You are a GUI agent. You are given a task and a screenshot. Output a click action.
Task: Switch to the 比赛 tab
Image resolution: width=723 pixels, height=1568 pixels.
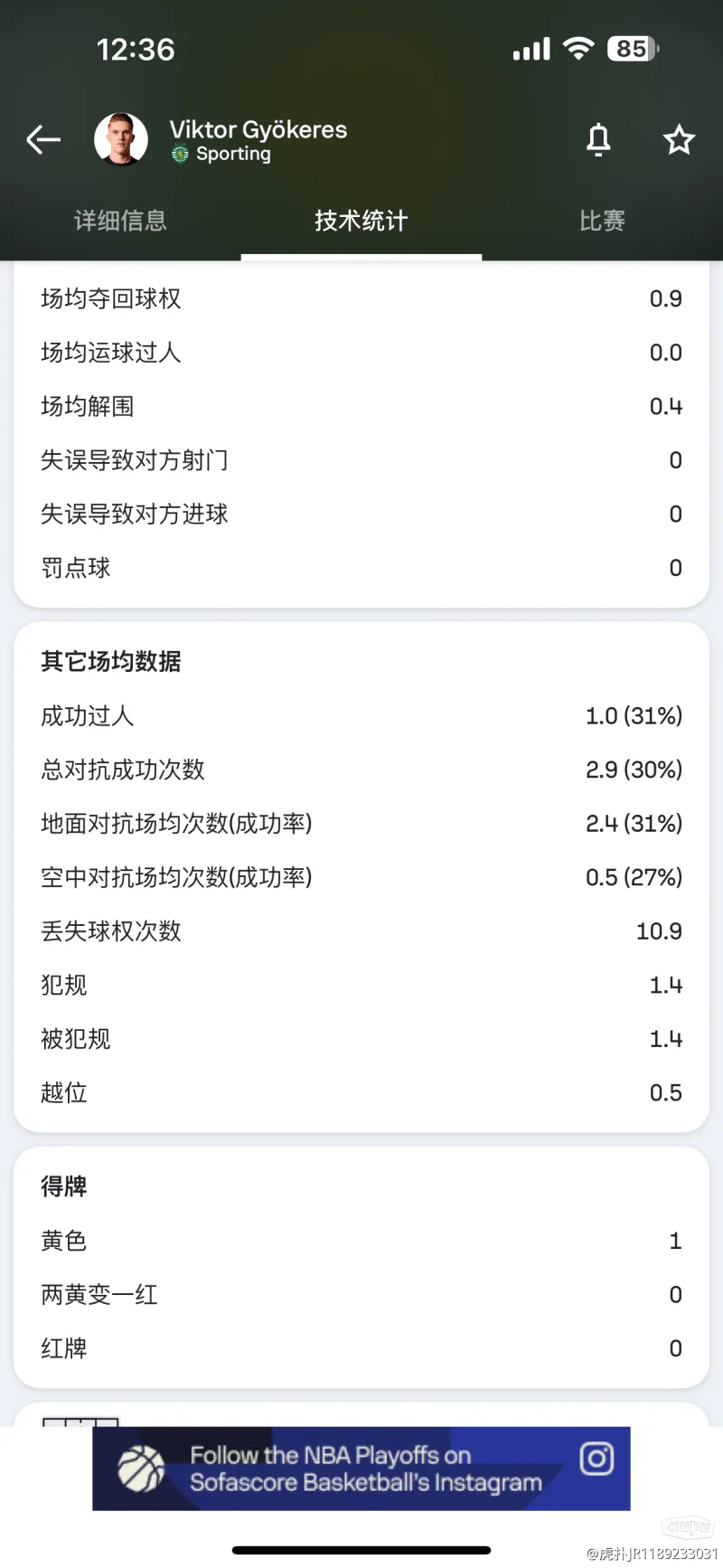(602, 221)
